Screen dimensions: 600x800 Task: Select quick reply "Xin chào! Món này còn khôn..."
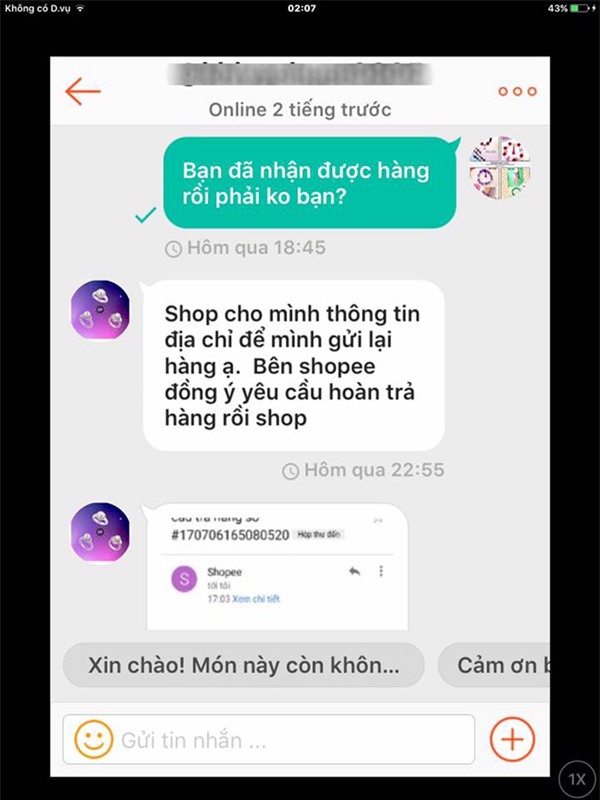pyautogui.click(x=243, y=665)
